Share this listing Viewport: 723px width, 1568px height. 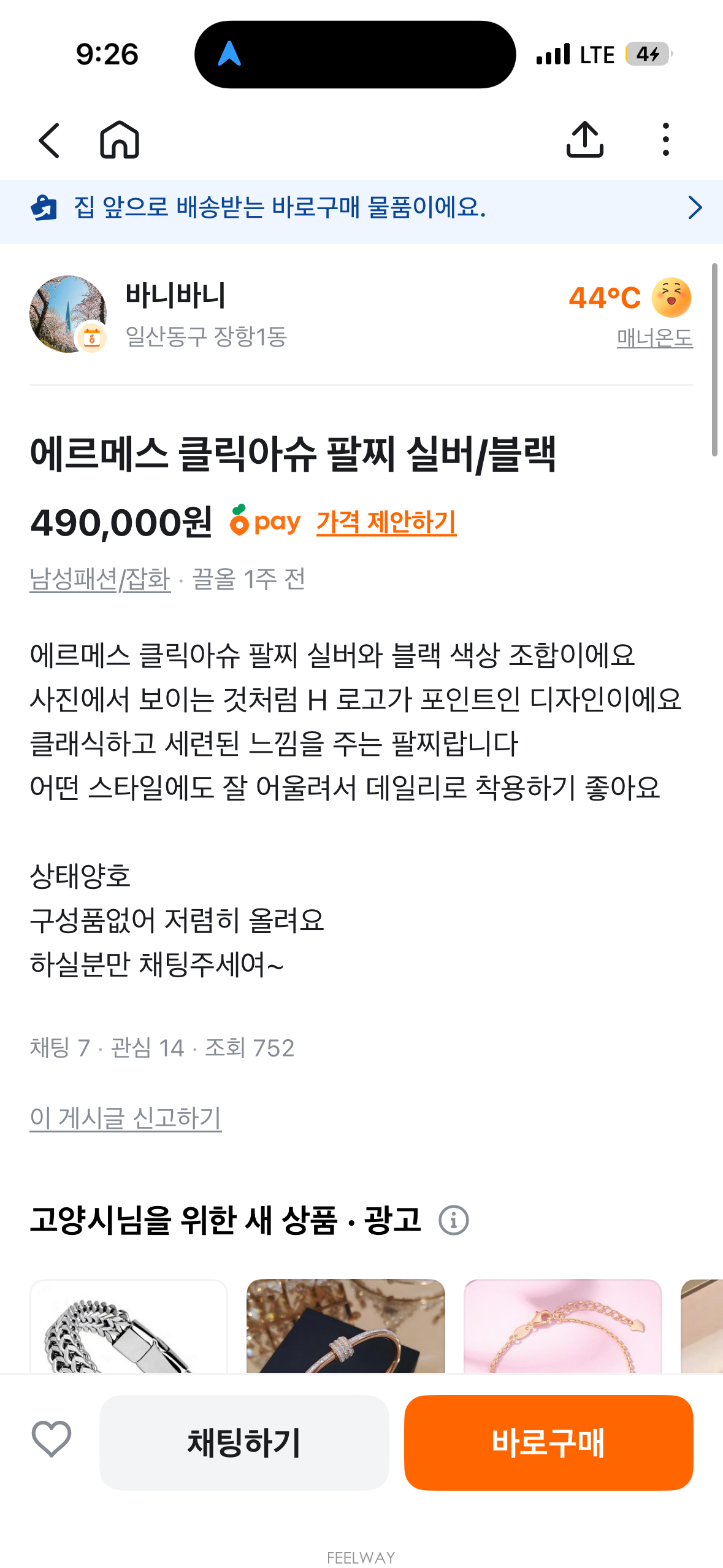tap(584, 140)
